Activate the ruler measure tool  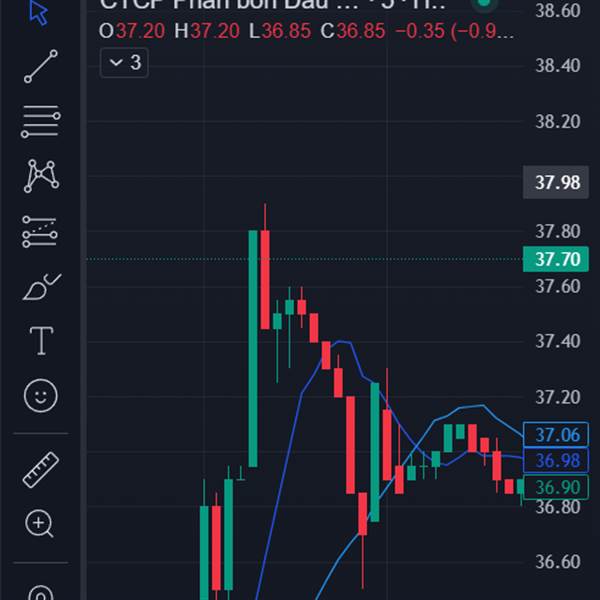tap(40, 468)
